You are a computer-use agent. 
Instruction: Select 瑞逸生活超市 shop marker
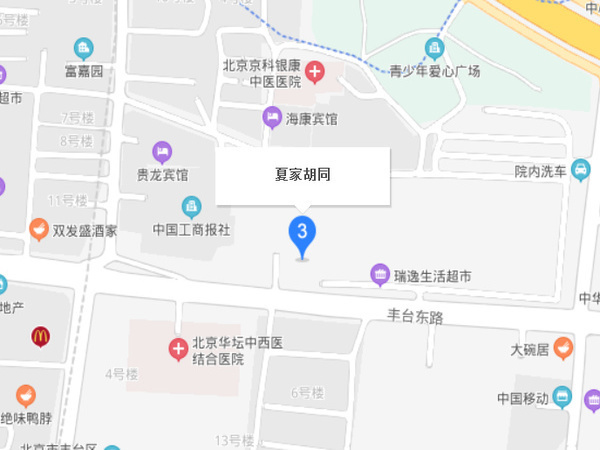point(379,274)
